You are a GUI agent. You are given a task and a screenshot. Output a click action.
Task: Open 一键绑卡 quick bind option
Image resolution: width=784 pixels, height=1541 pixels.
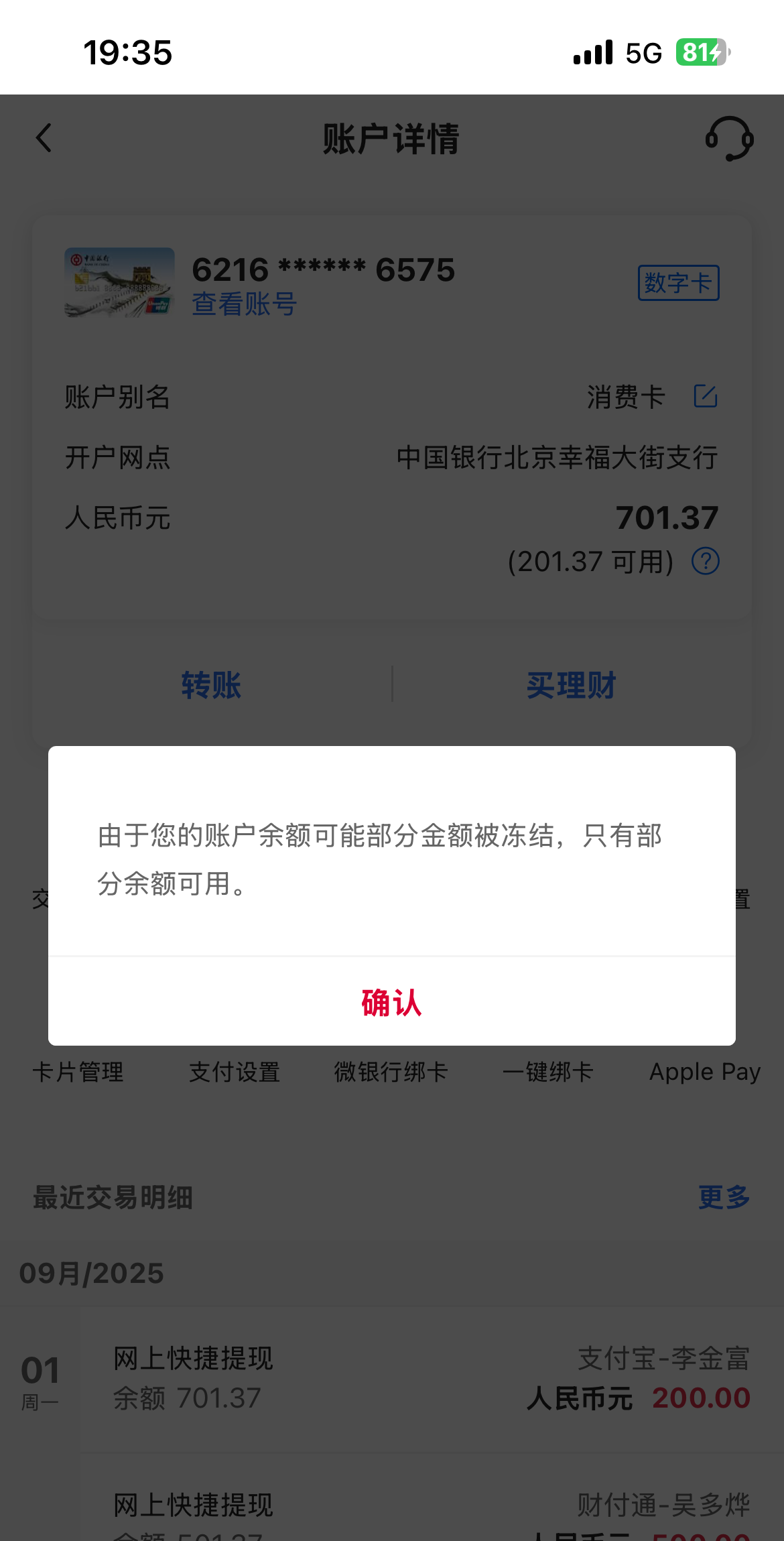pos(548,1072)
